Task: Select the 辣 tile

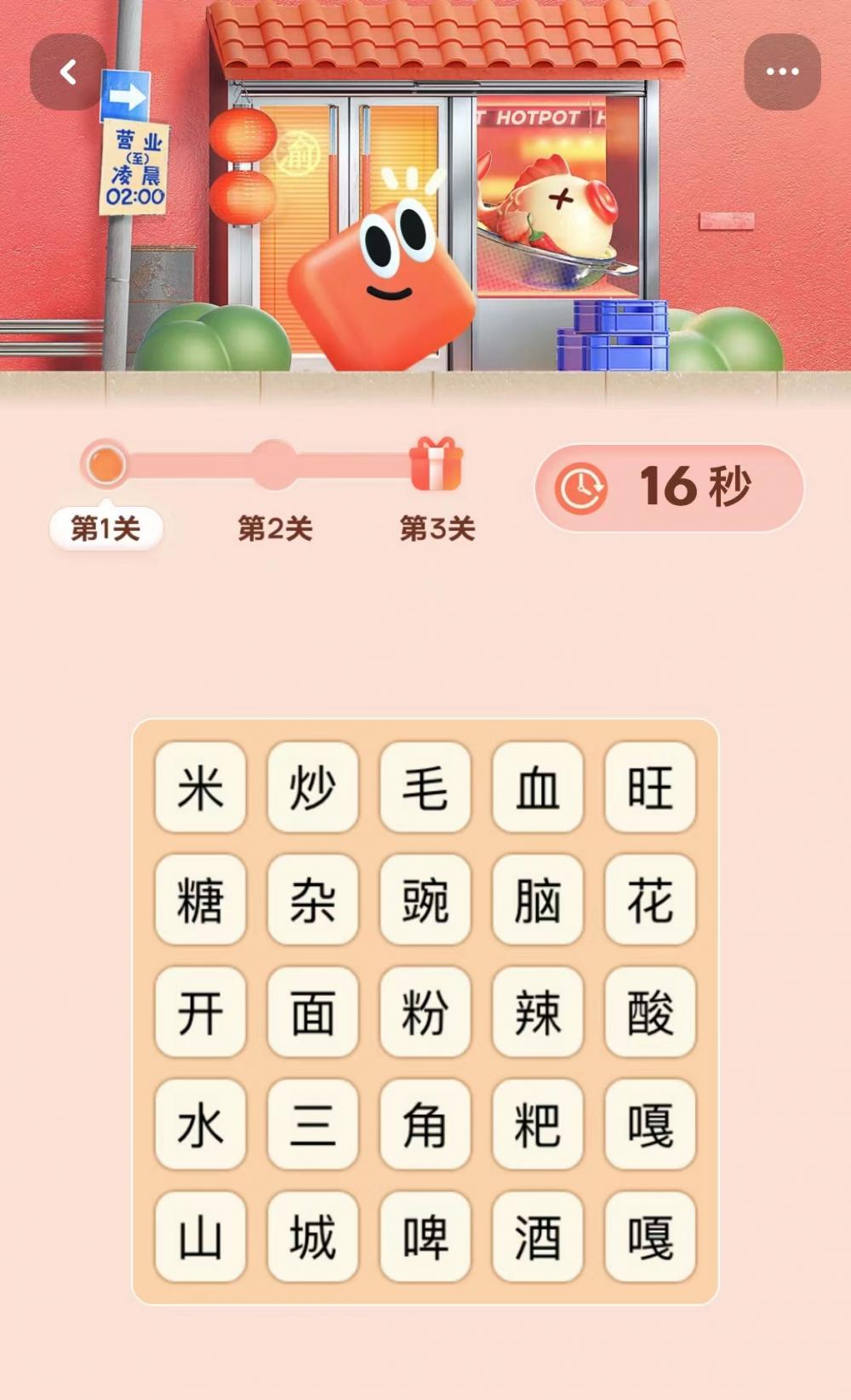Action: pyautogui.click(x=538, y=1011)
